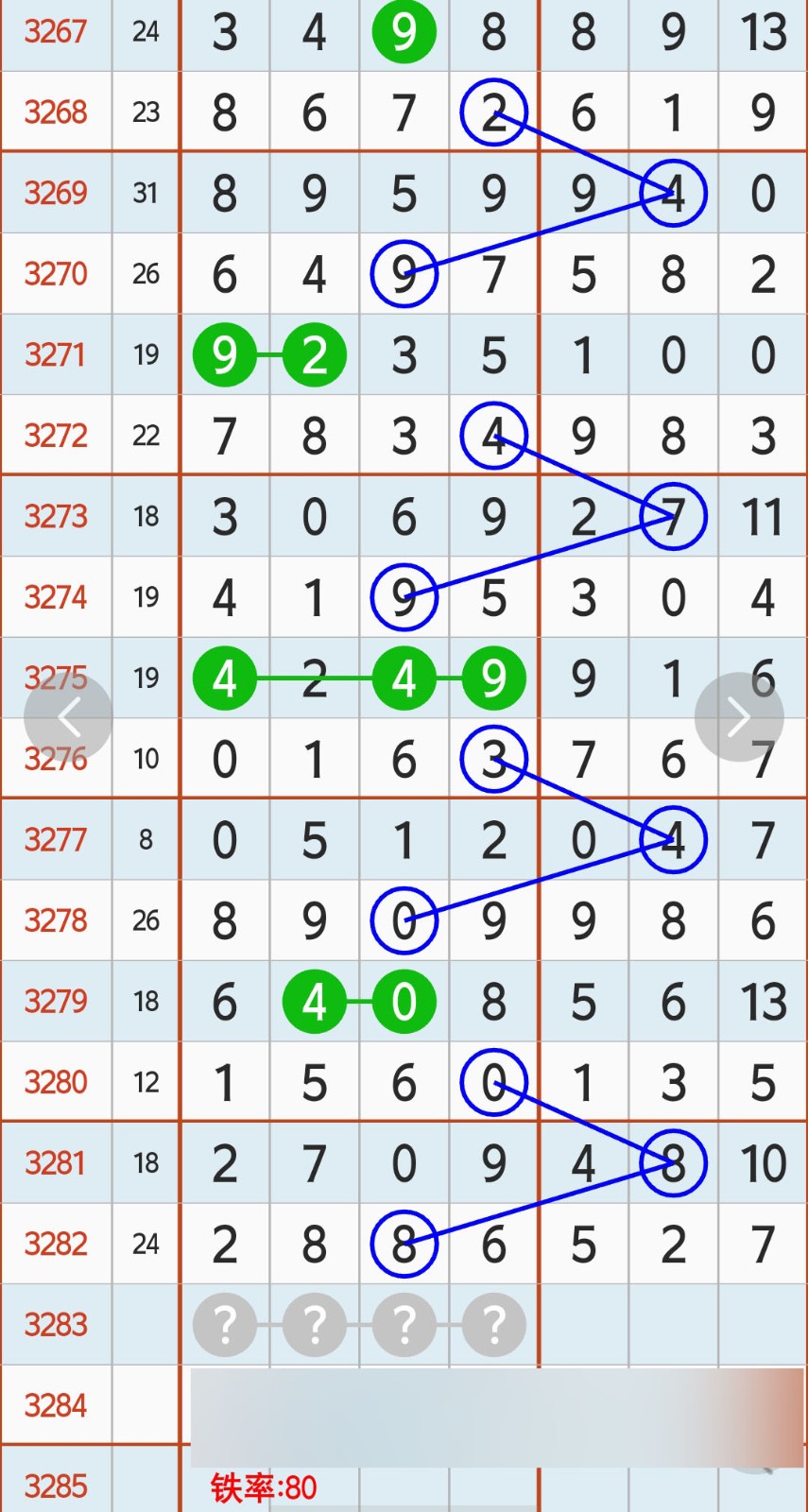This screenshot has height=1512, width=808.
Task: Click the blank white area in row 3284
Action: coord(491,1405)
